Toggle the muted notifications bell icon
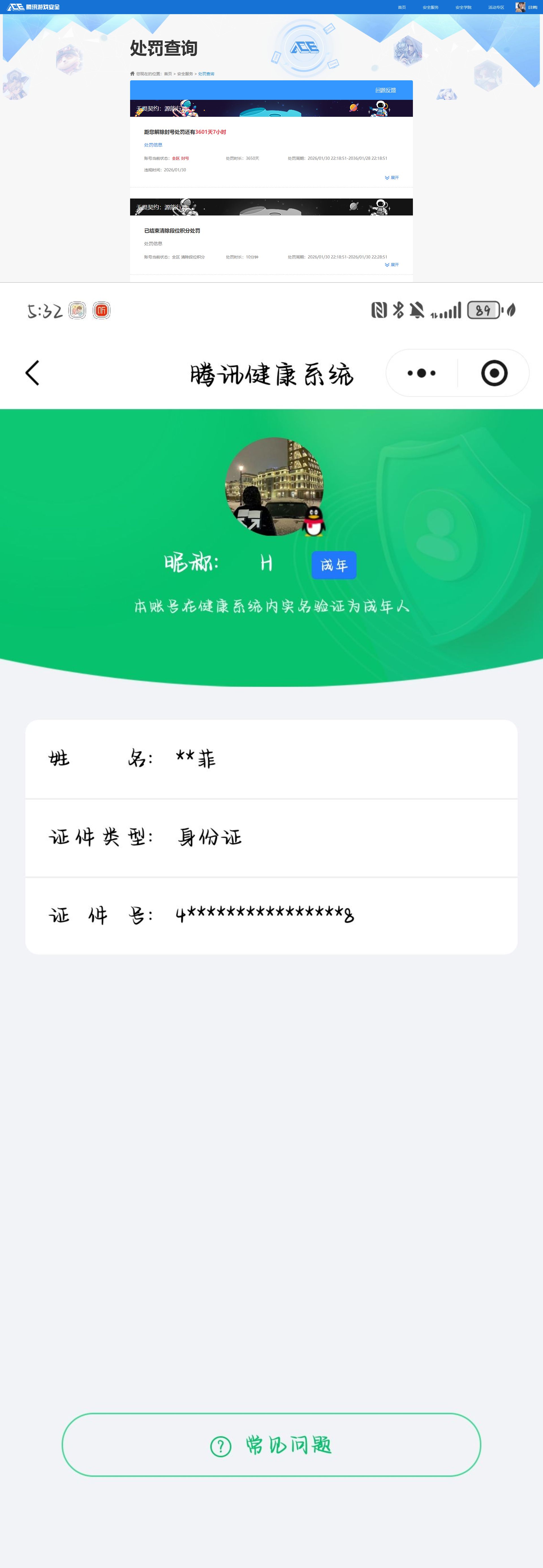 tap(418, 310)
